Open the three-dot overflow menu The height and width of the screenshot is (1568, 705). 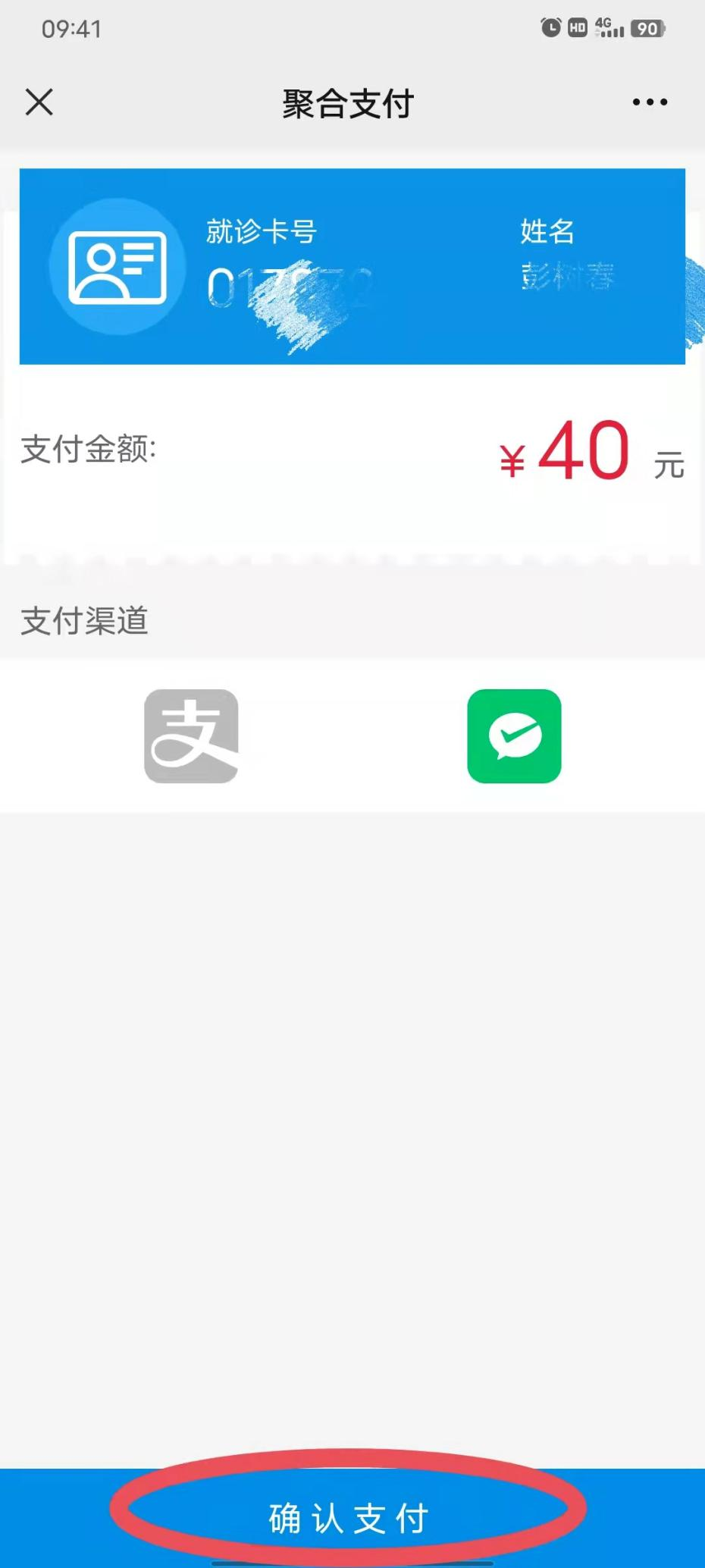point(648,101)
